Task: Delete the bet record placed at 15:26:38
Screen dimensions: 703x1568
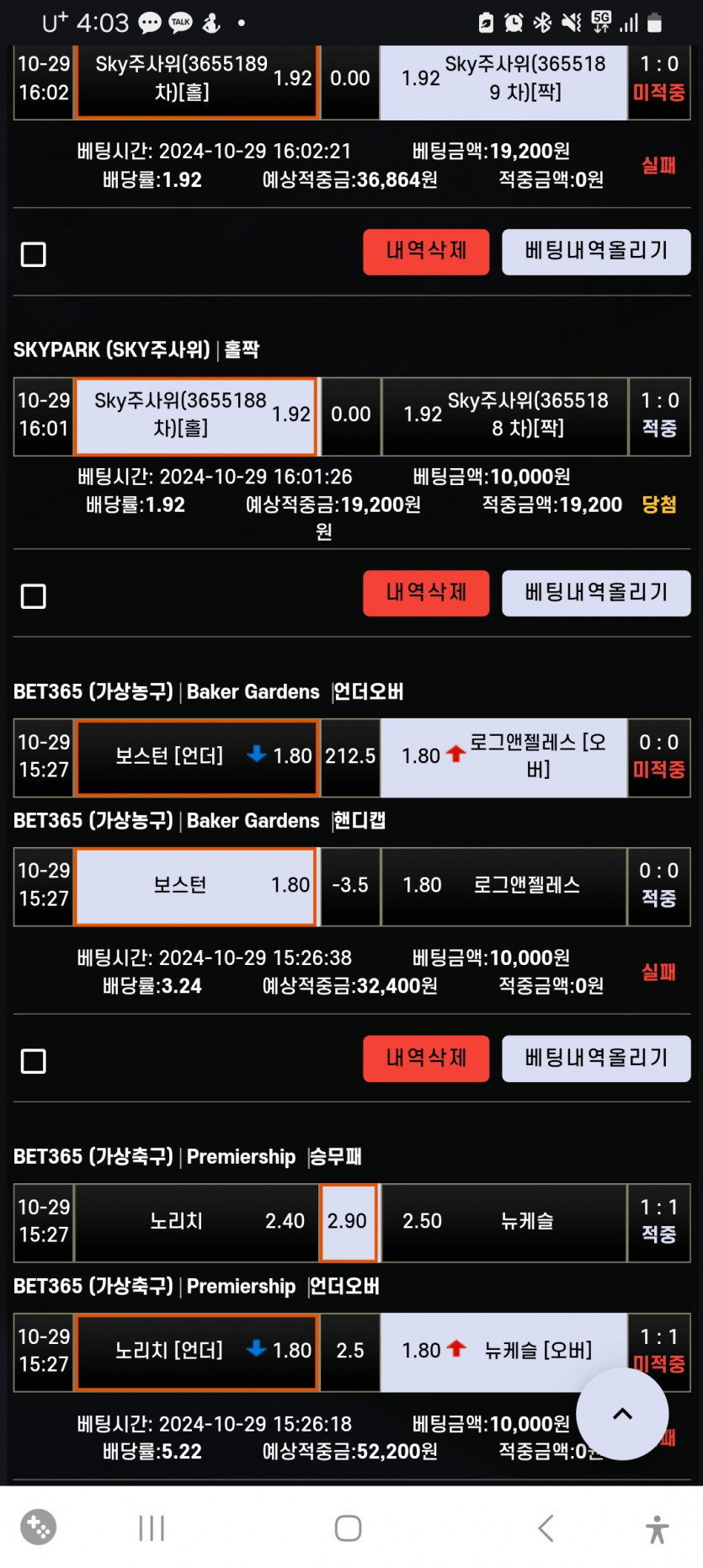Action: point(426,1059)
